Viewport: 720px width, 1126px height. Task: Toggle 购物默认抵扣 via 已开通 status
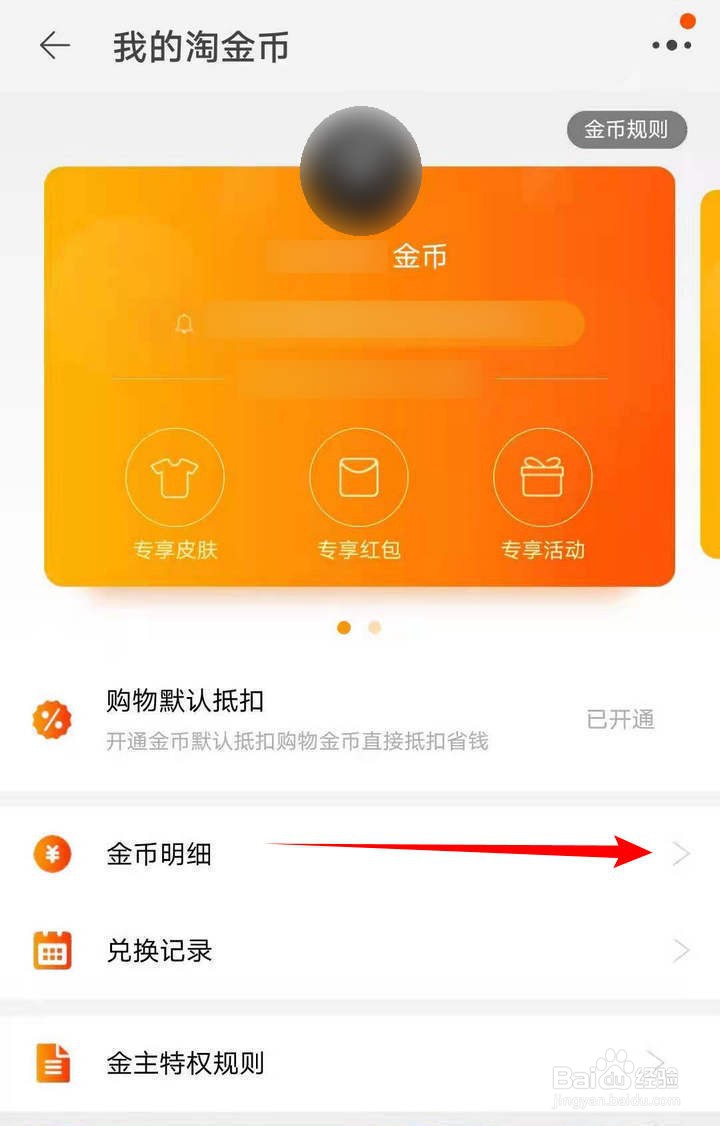(622, 721)
